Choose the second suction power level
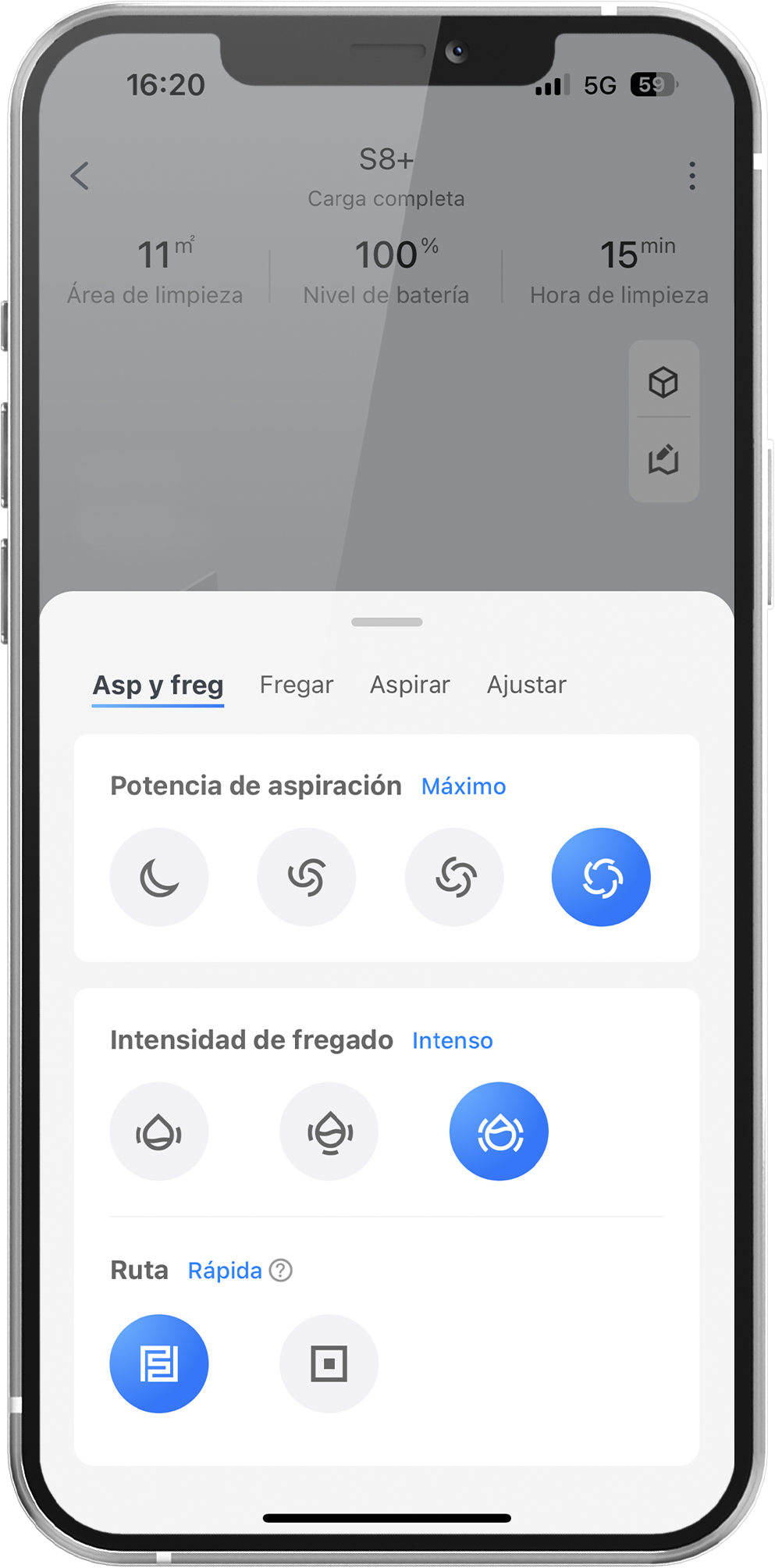The height and width of the screenshot is (1568, 775). 307,877
